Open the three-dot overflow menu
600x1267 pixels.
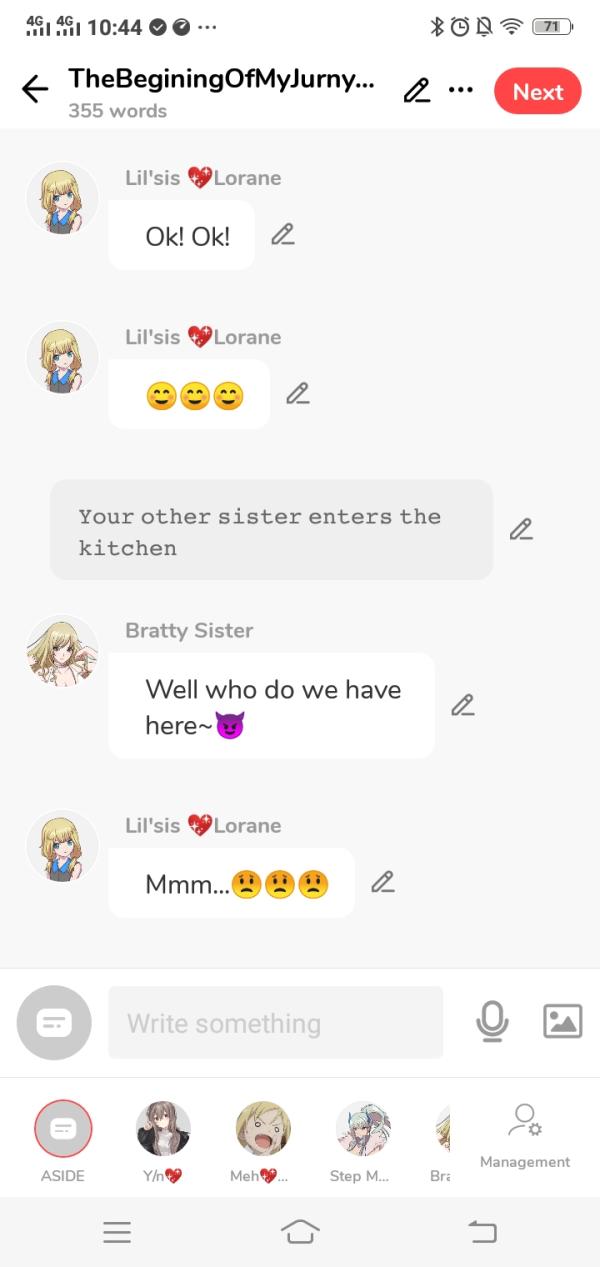tap(460, 90)
